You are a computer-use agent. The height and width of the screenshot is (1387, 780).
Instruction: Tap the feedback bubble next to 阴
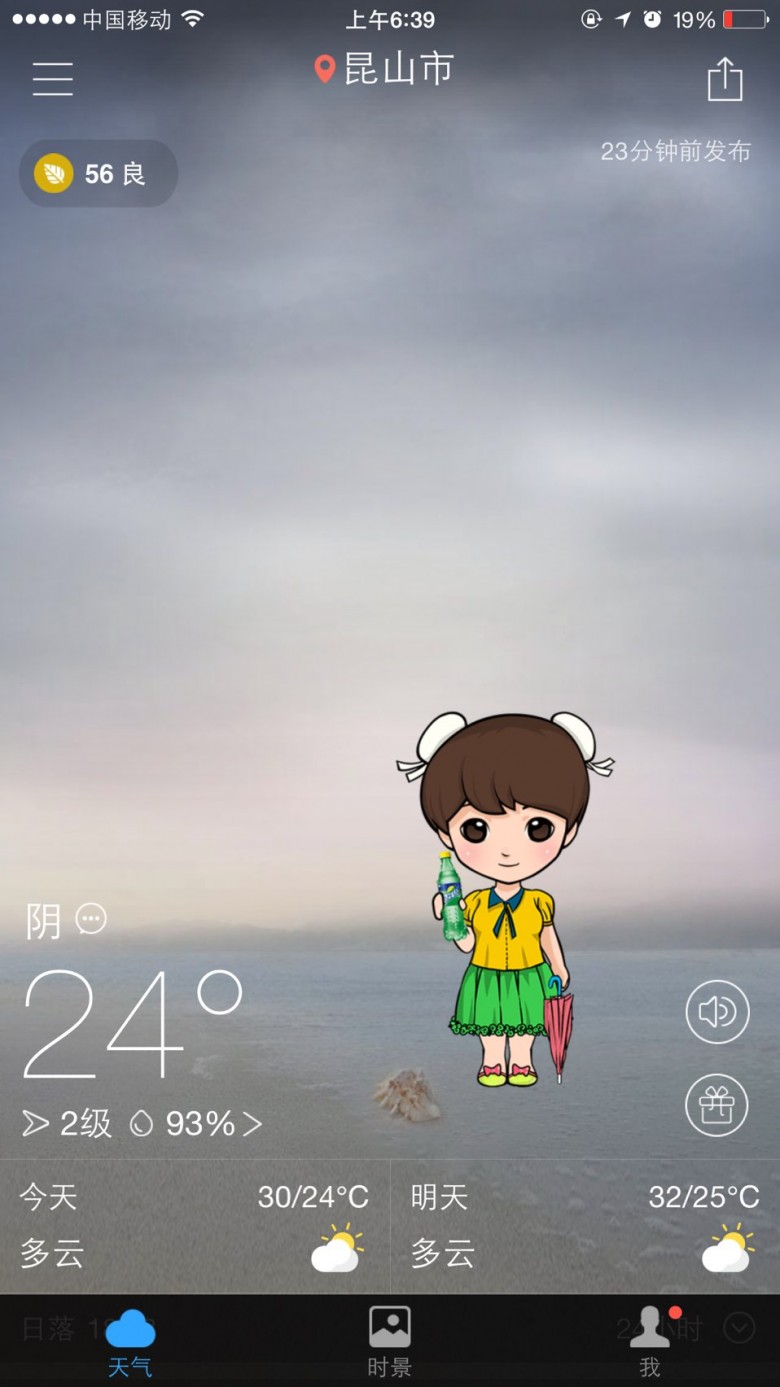[91, 919]
